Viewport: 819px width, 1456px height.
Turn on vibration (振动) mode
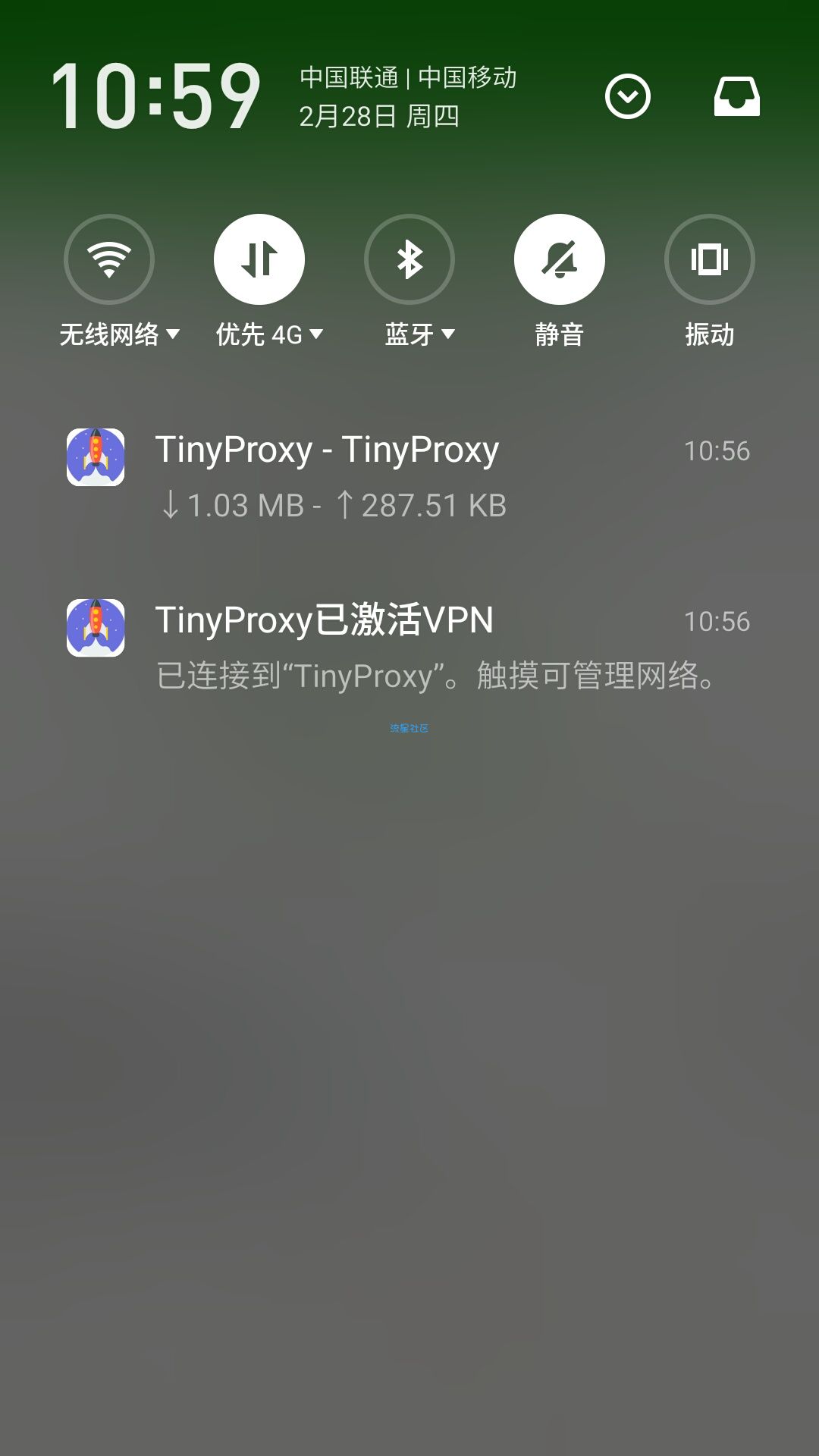(x=710, y=259)
